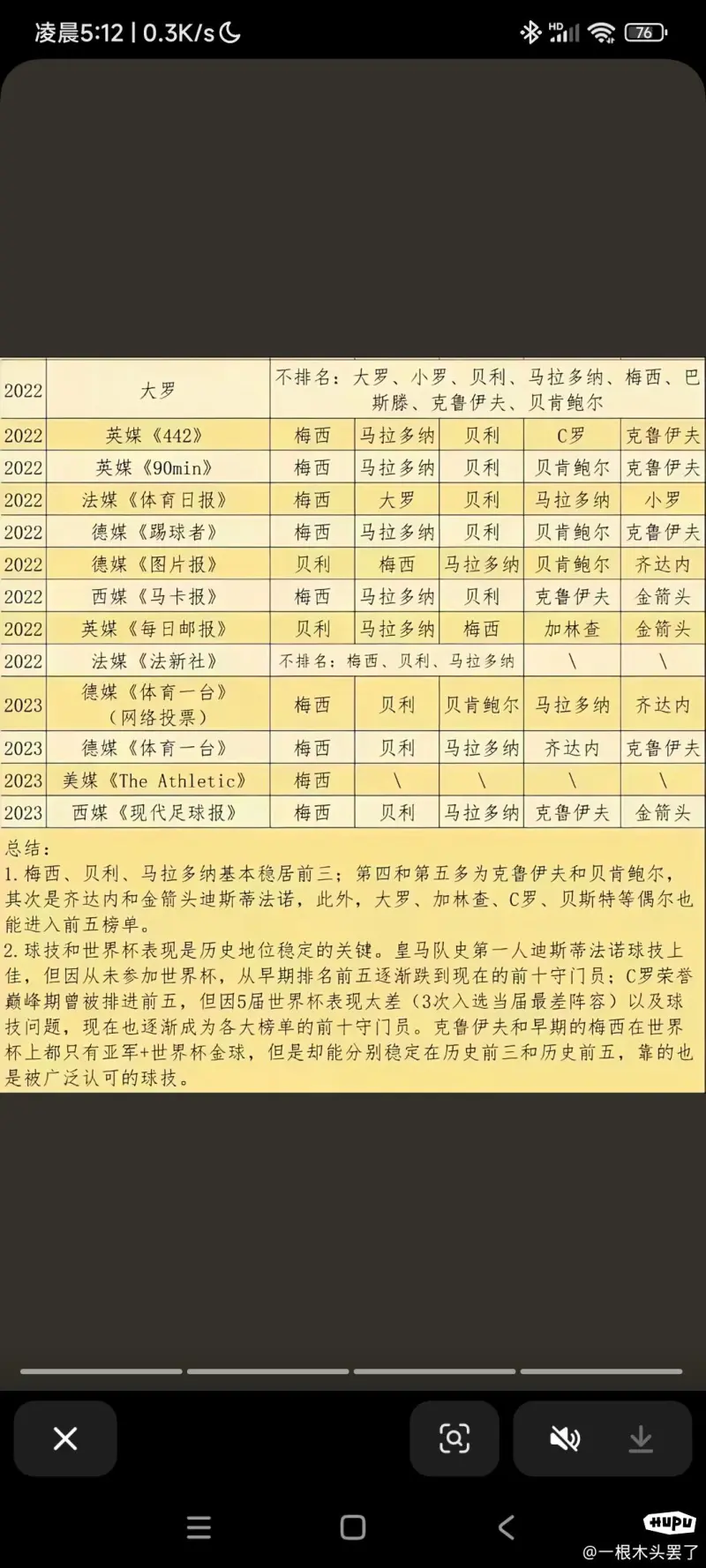Go back with the system back button

pyautogui.click(x=507, y=1527)
